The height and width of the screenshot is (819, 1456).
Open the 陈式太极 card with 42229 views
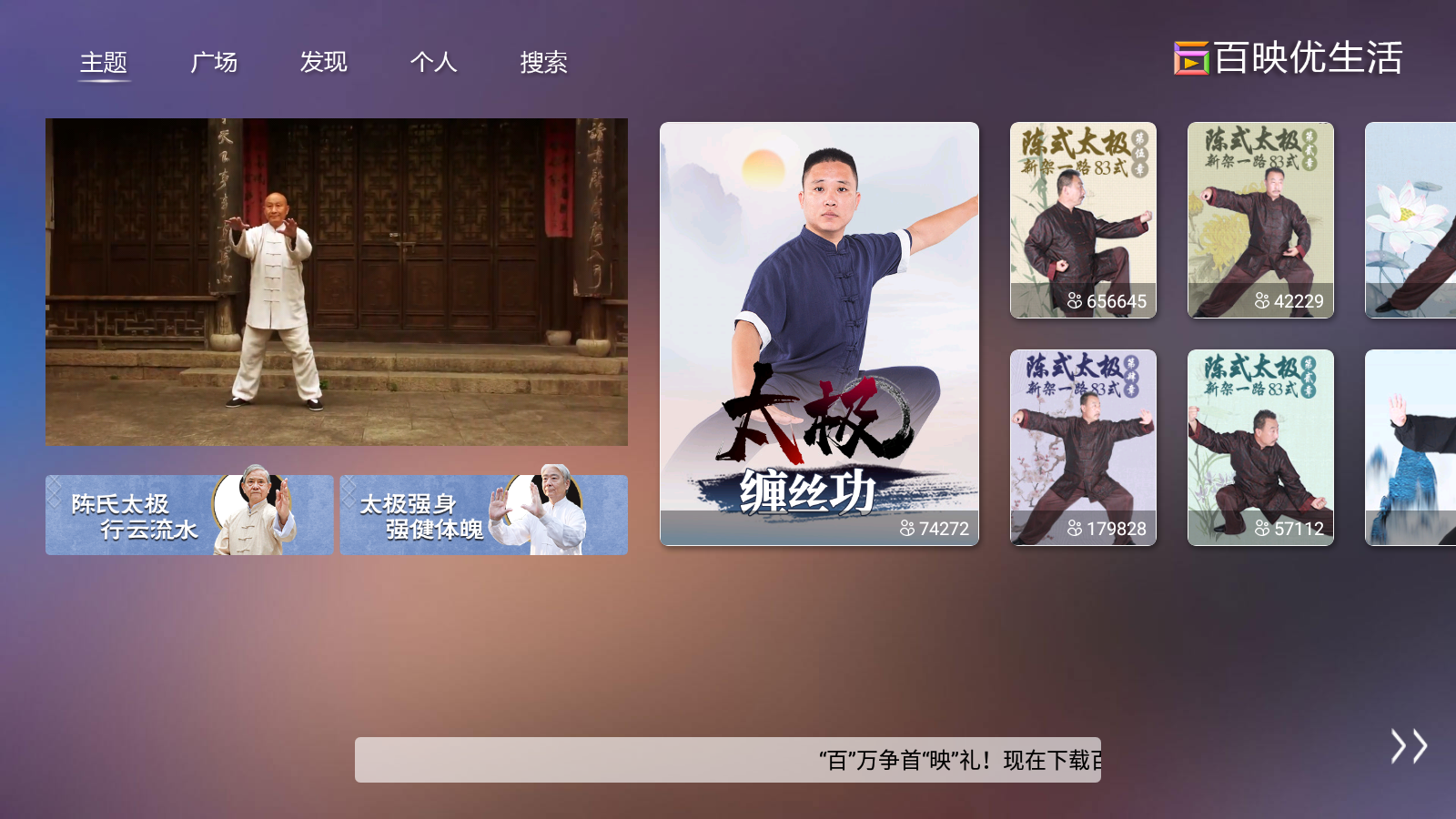pyautogui.click(x=1260, y=220)
